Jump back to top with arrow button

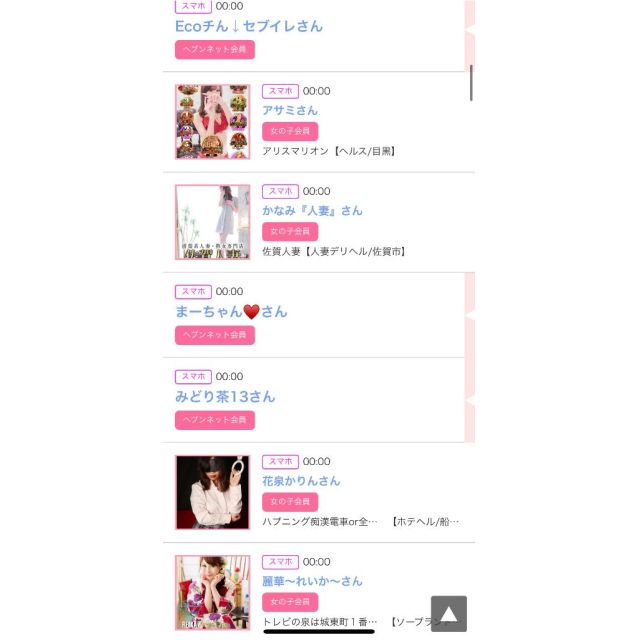coord(449,614)
